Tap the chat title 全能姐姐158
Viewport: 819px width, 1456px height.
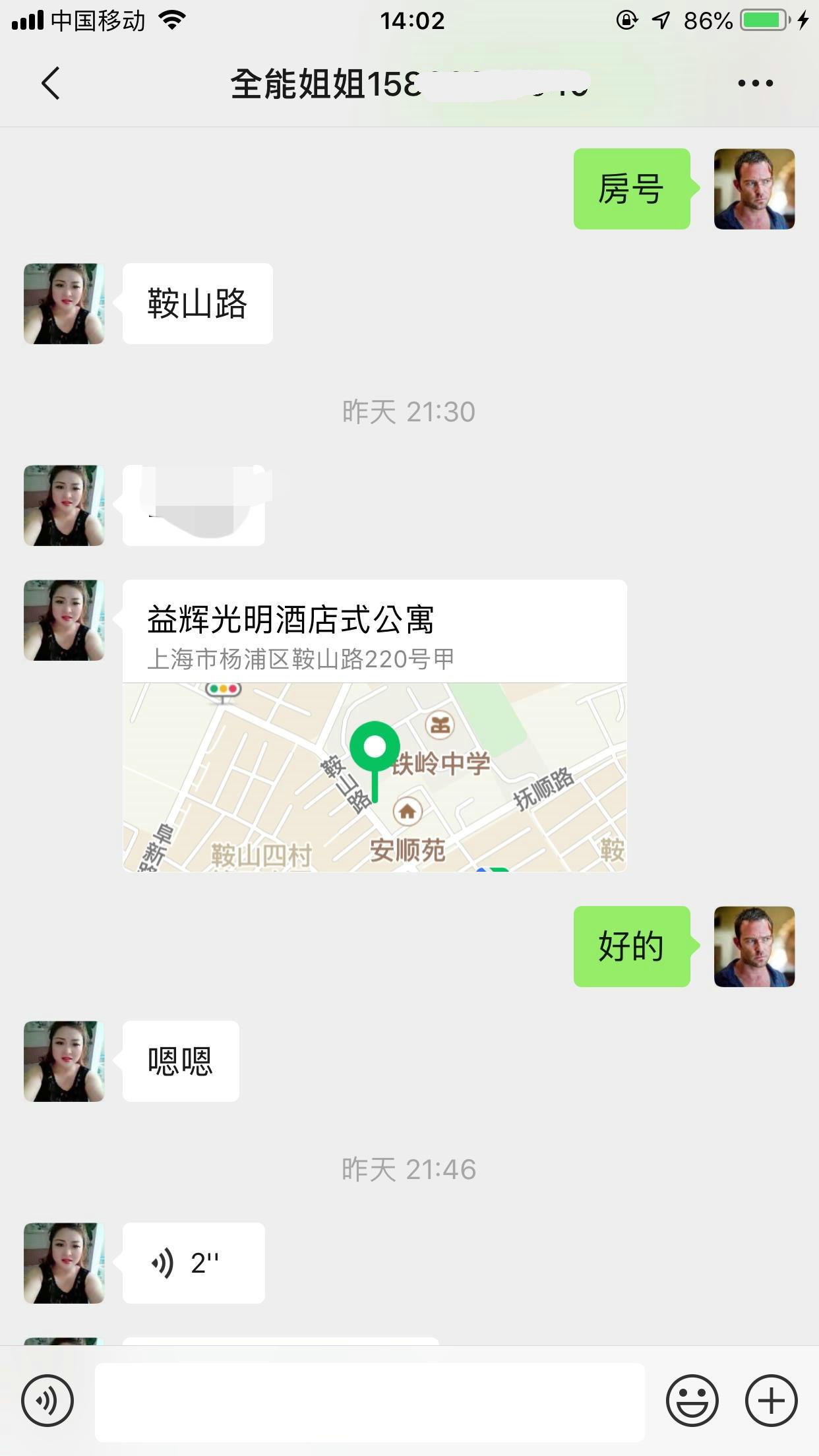click(409, 84)
